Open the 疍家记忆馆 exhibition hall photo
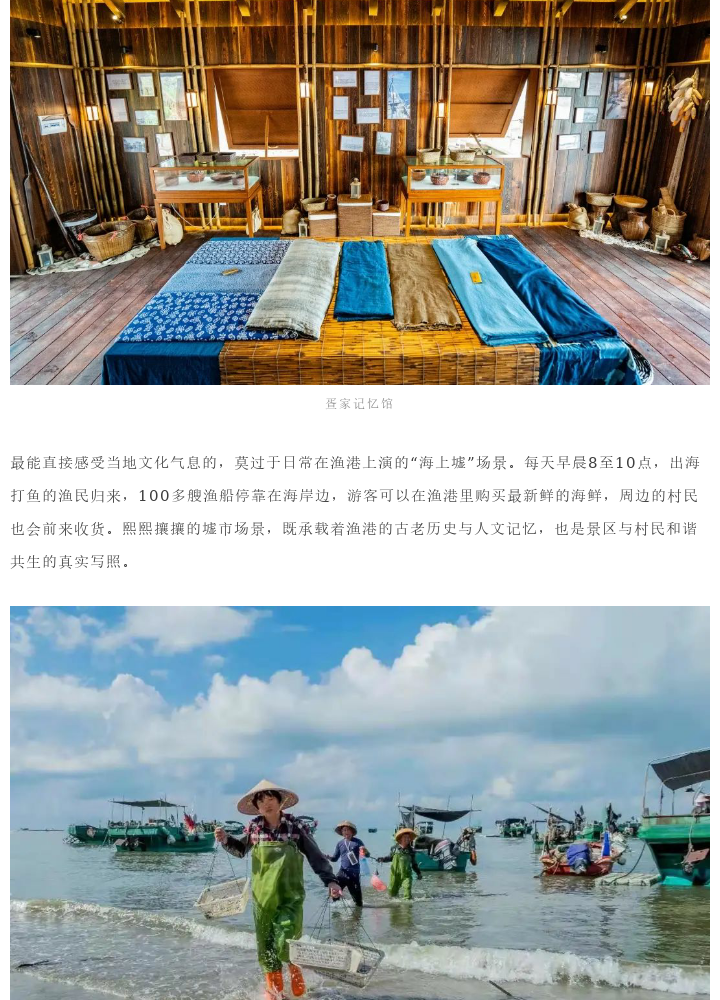Screen dimensions: 720x1000 360,192
